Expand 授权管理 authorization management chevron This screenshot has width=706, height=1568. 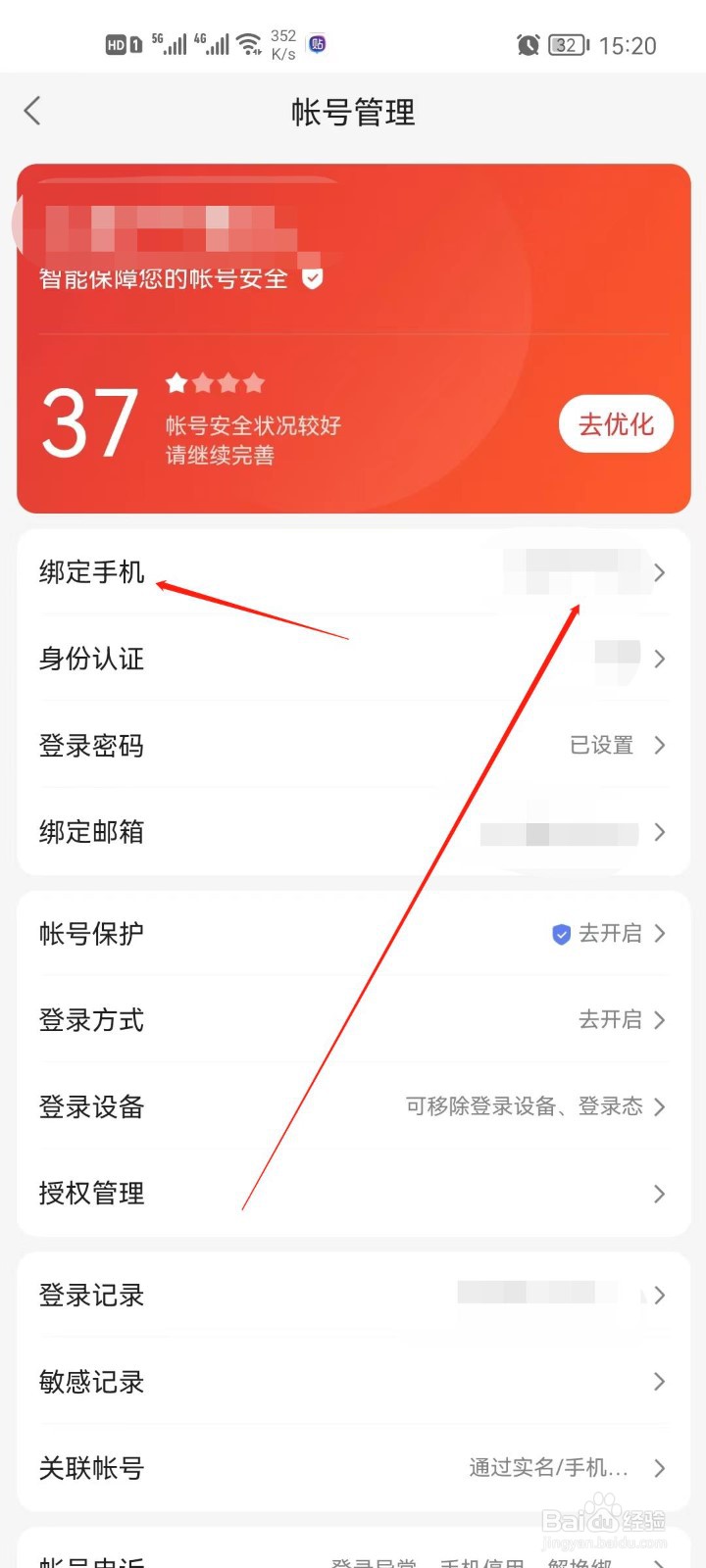659,1194
